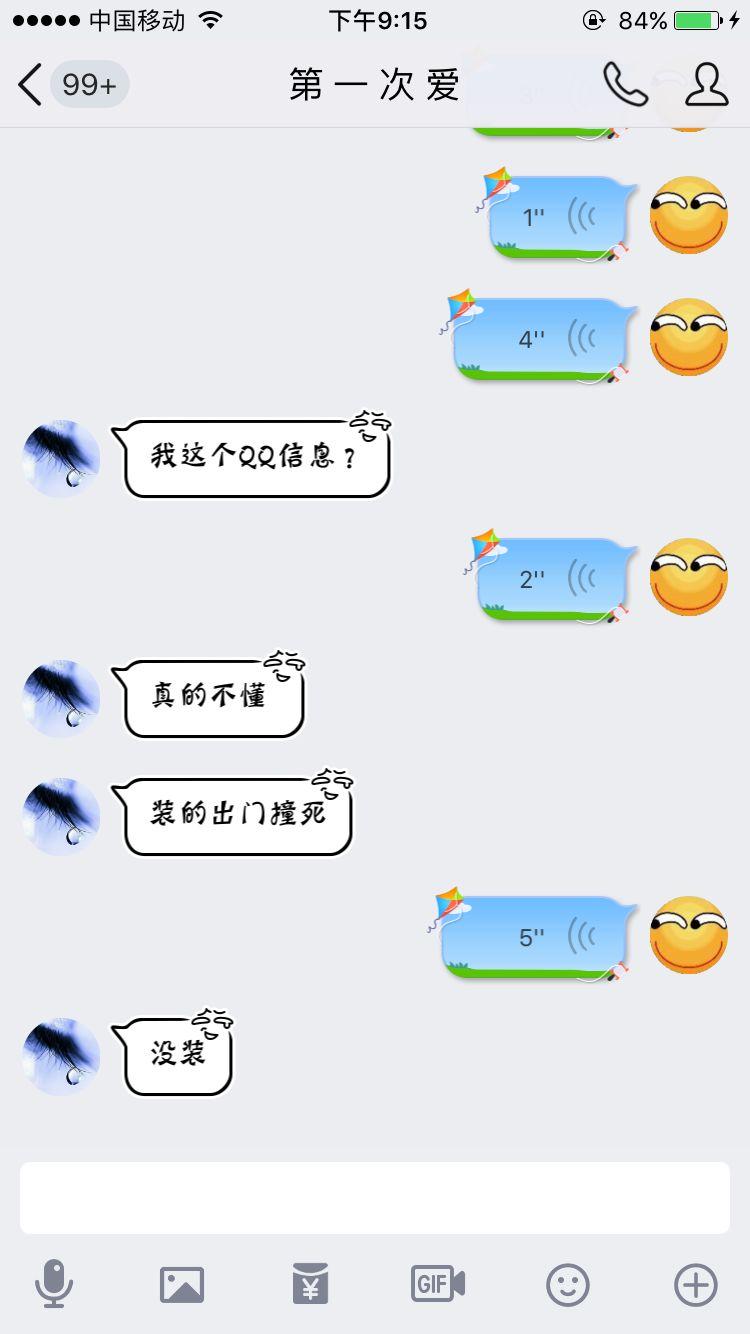Screen dimensions: 750x1334
Task: Tap the friend's avatar next to 没装
Action: (60, 1056)
